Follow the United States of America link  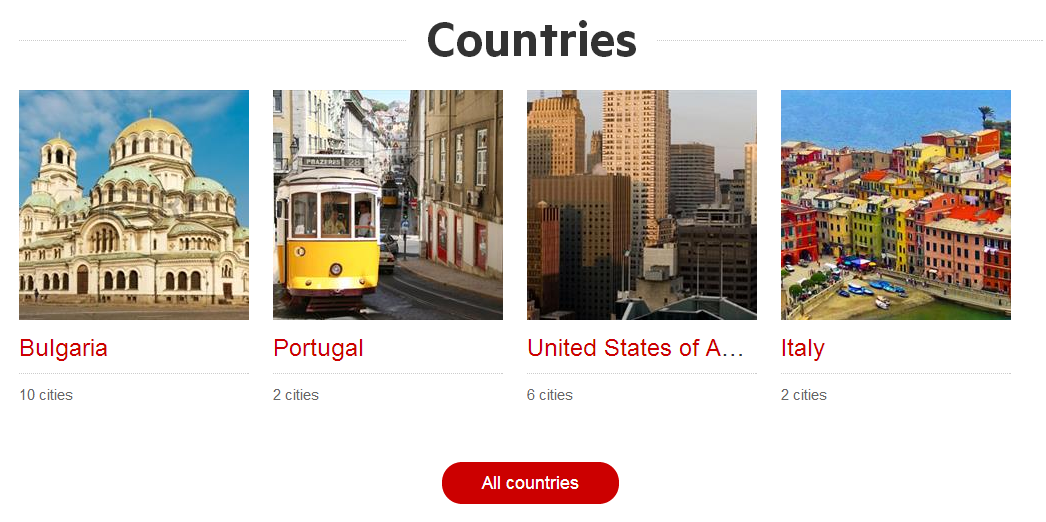click(636, 348)
